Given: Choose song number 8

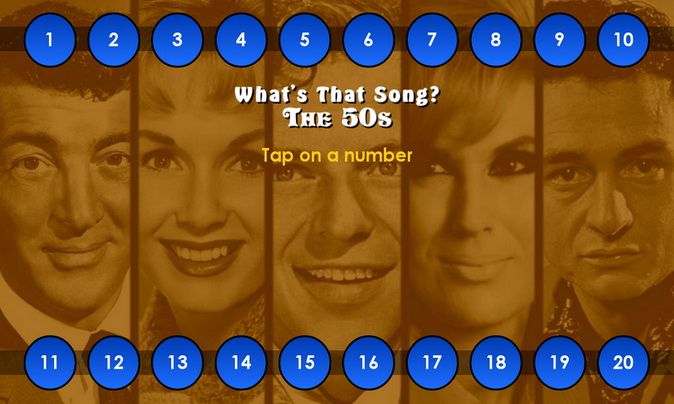Looking at the screenshot, I should 496,40.
